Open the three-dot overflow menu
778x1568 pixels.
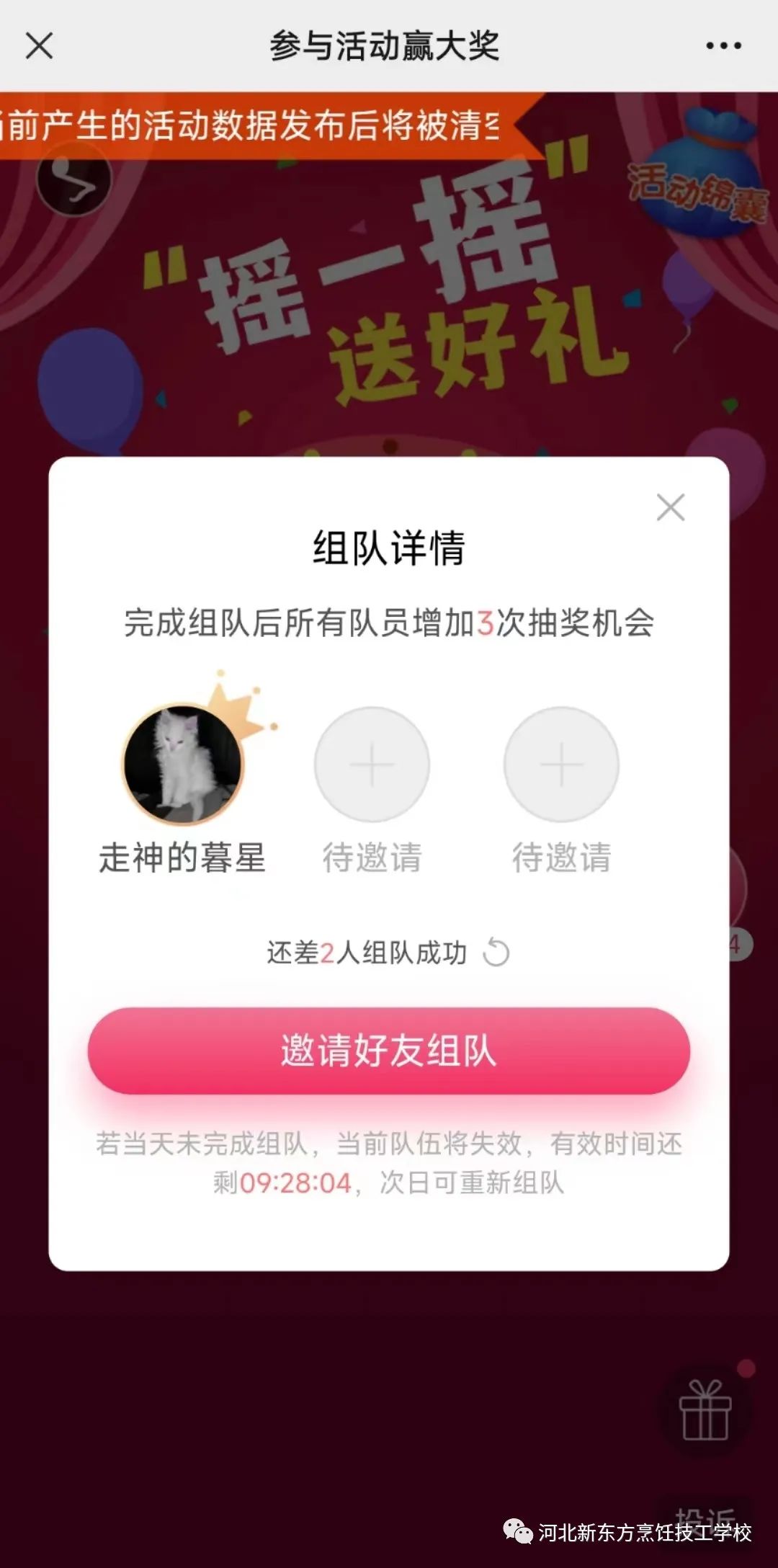(723, 45)
